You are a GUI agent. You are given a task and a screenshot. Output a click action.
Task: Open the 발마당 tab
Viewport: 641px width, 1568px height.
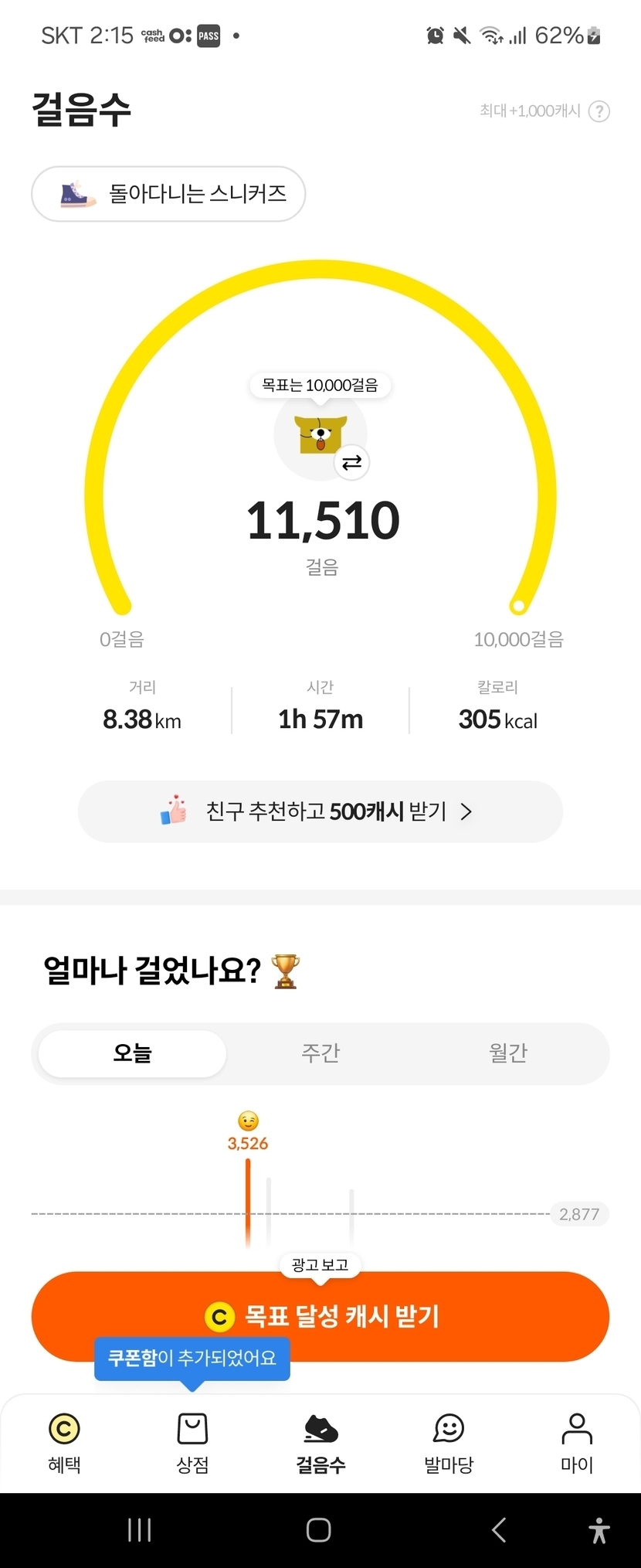click(449, 1442)
